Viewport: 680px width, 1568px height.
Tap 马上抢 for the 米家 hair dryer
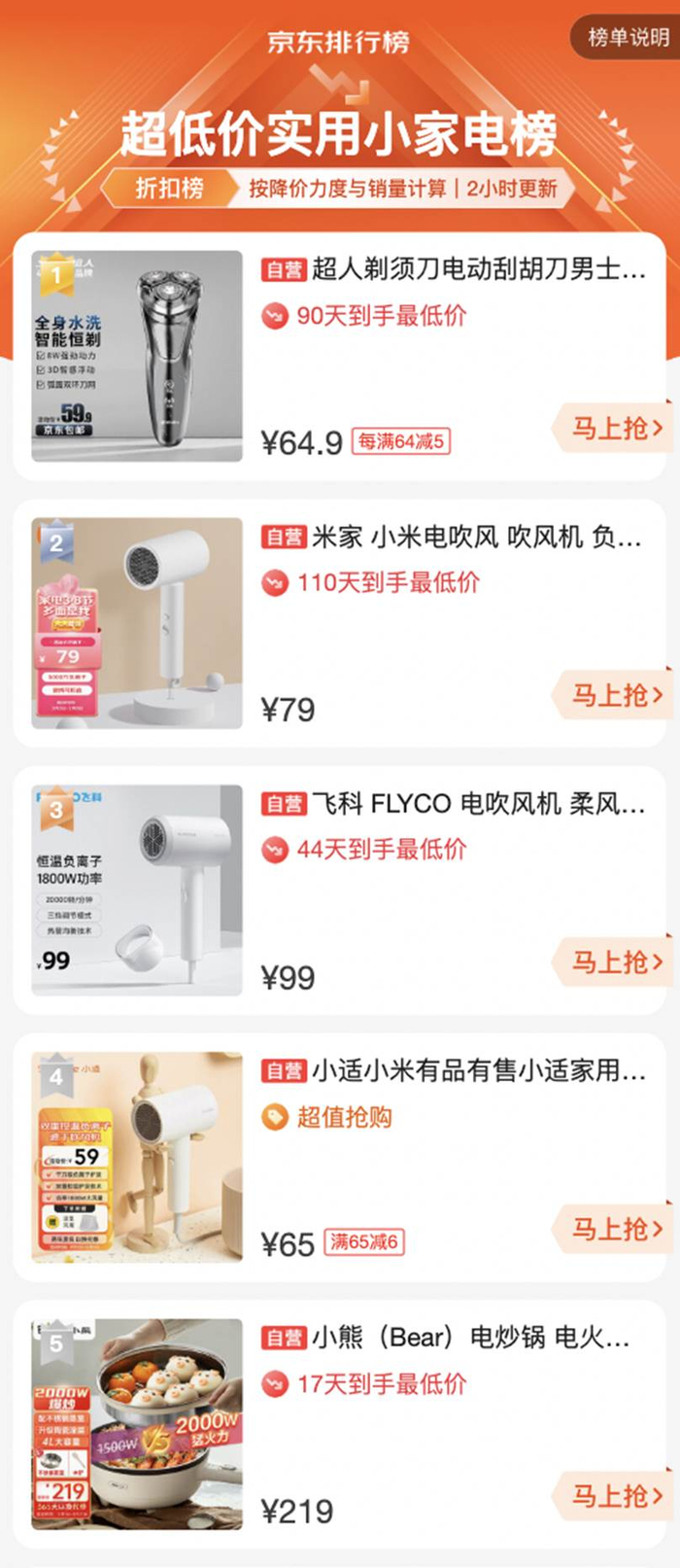click(x=616, y=695)
